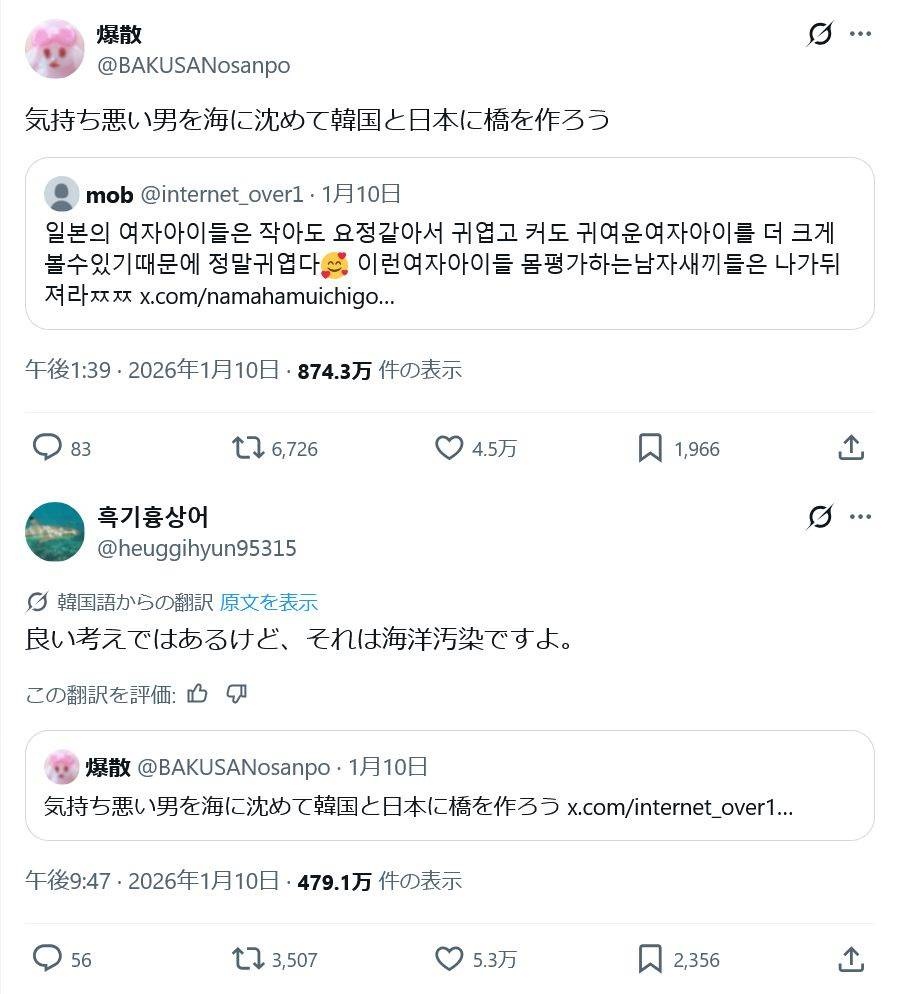Screen dimensions: 898x994
Task: Like 爆散's post with 4.5万 likes
Action: [449, 448]
